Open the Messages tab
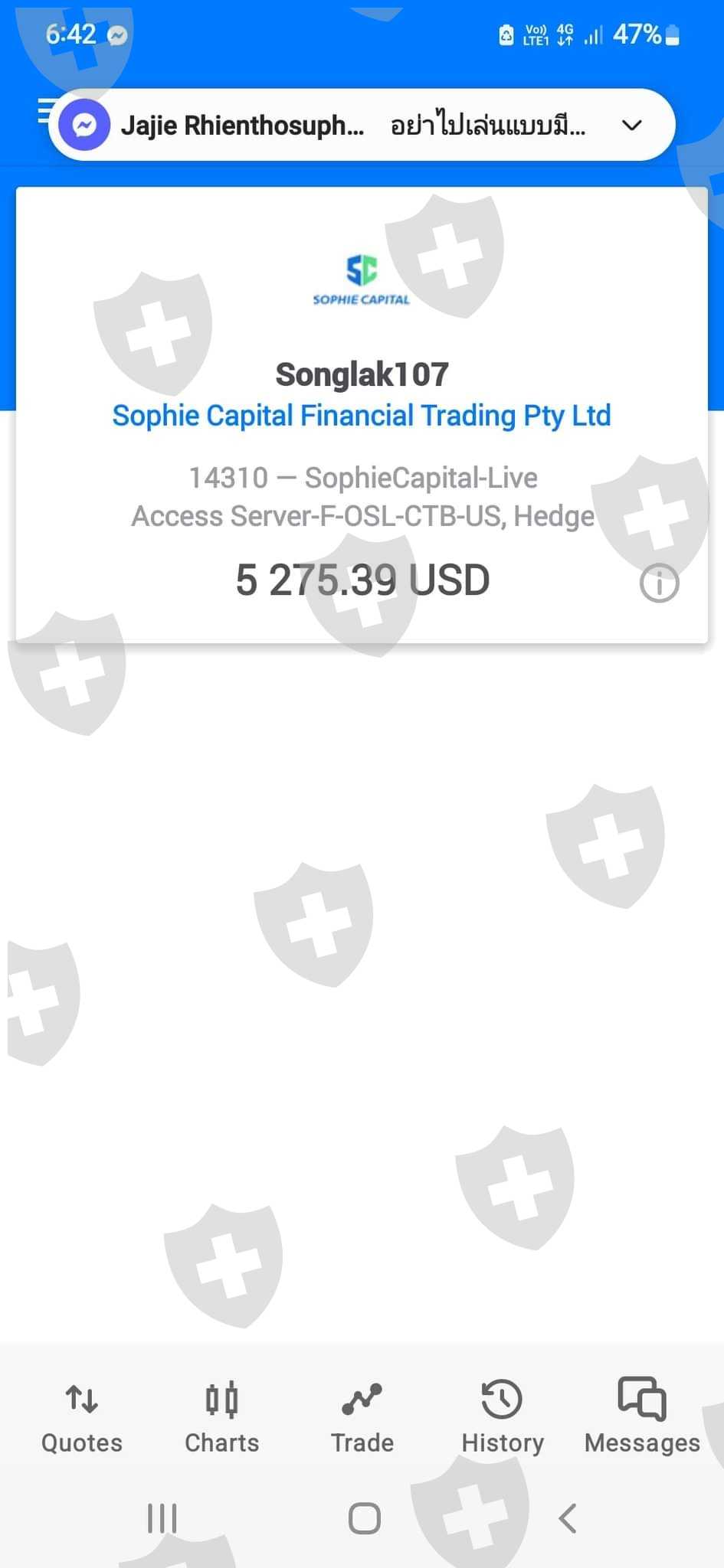 [x=642, y=1417]
